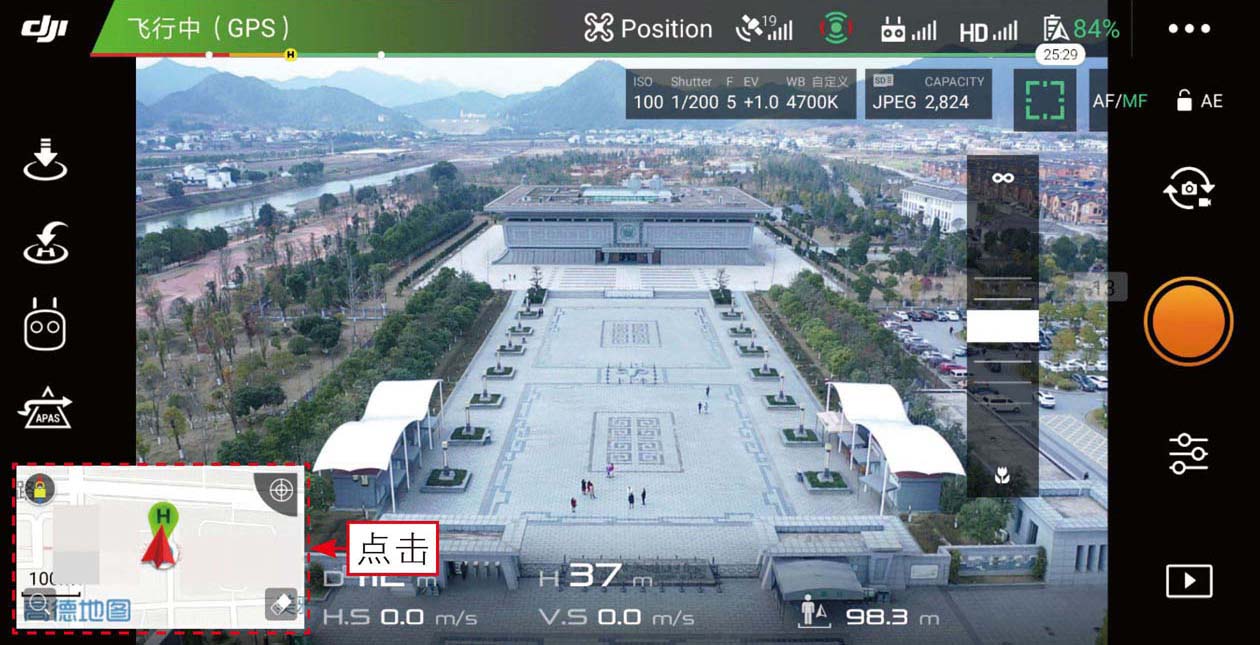The width and height of the screenshot is (1260, 645).
Task: Switch between photo and video mode
Action: point(1189,189)
